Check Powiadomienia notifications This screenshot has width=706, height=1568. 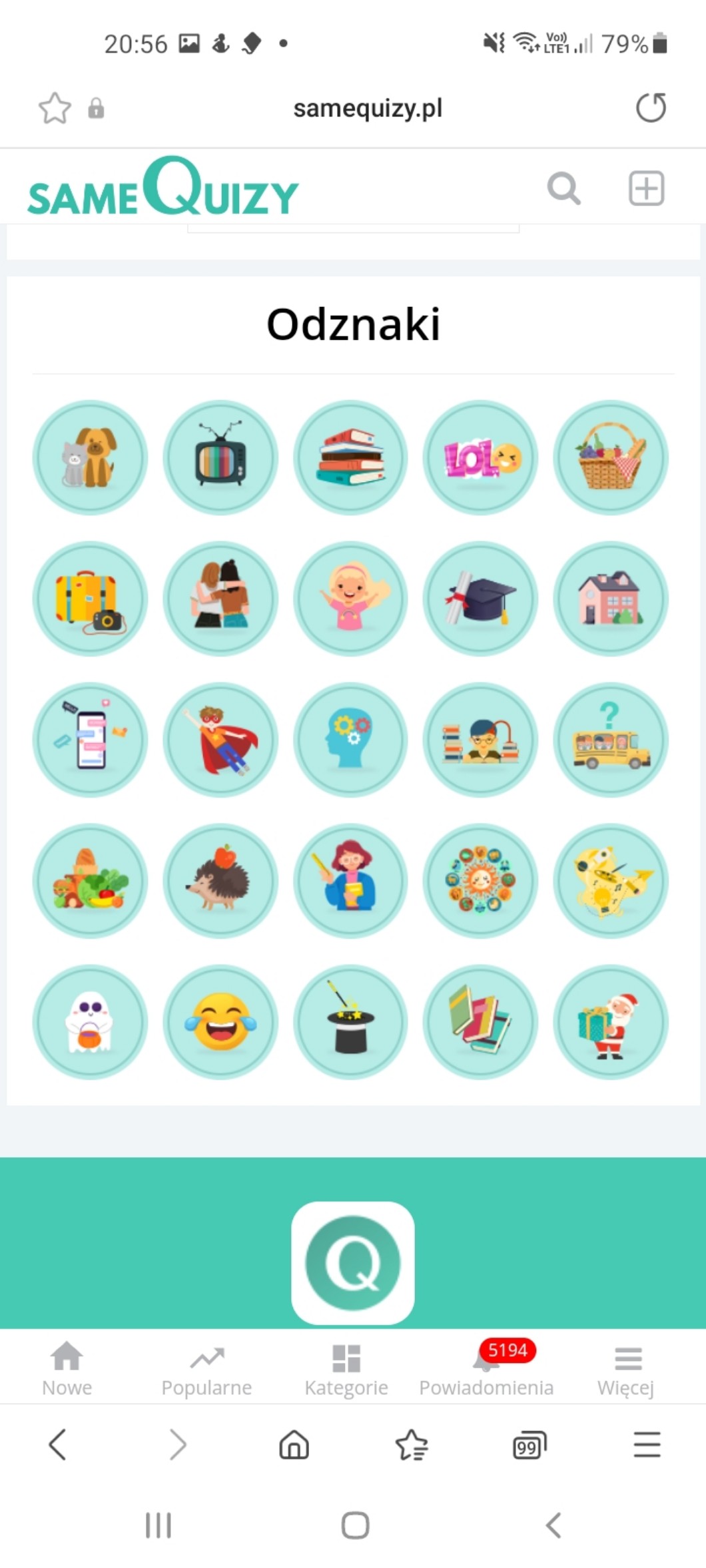pyautogui.click(x=486, y=1370)
